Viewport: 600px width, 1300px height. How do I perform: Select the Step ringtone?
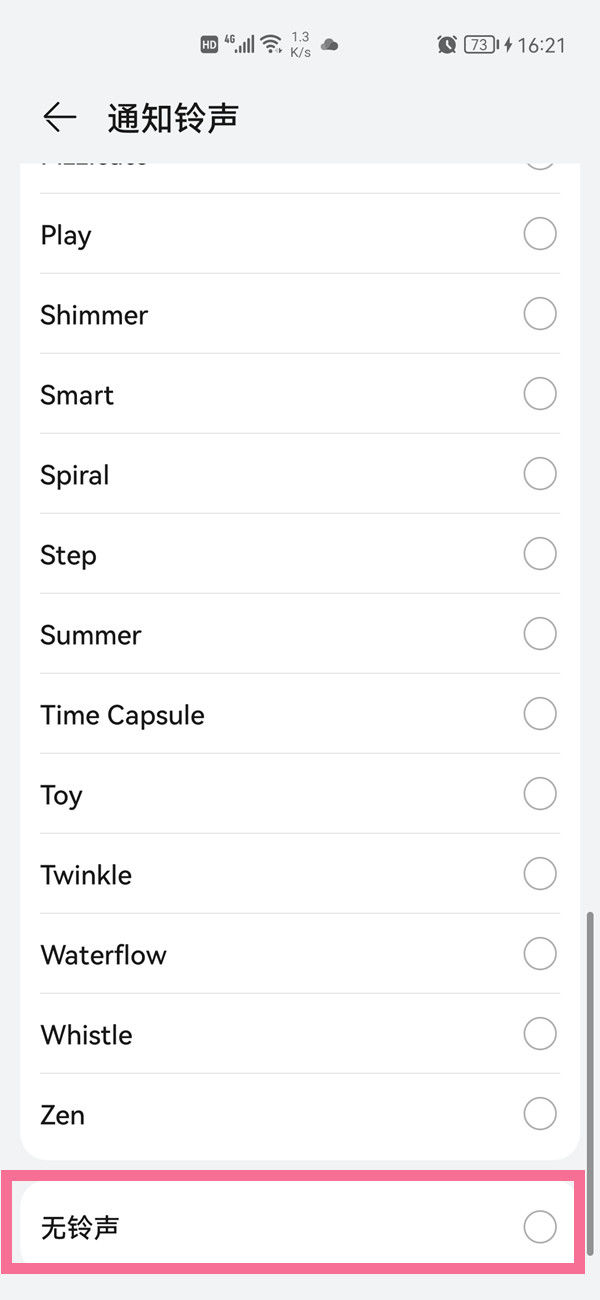(x=539, y=555)
